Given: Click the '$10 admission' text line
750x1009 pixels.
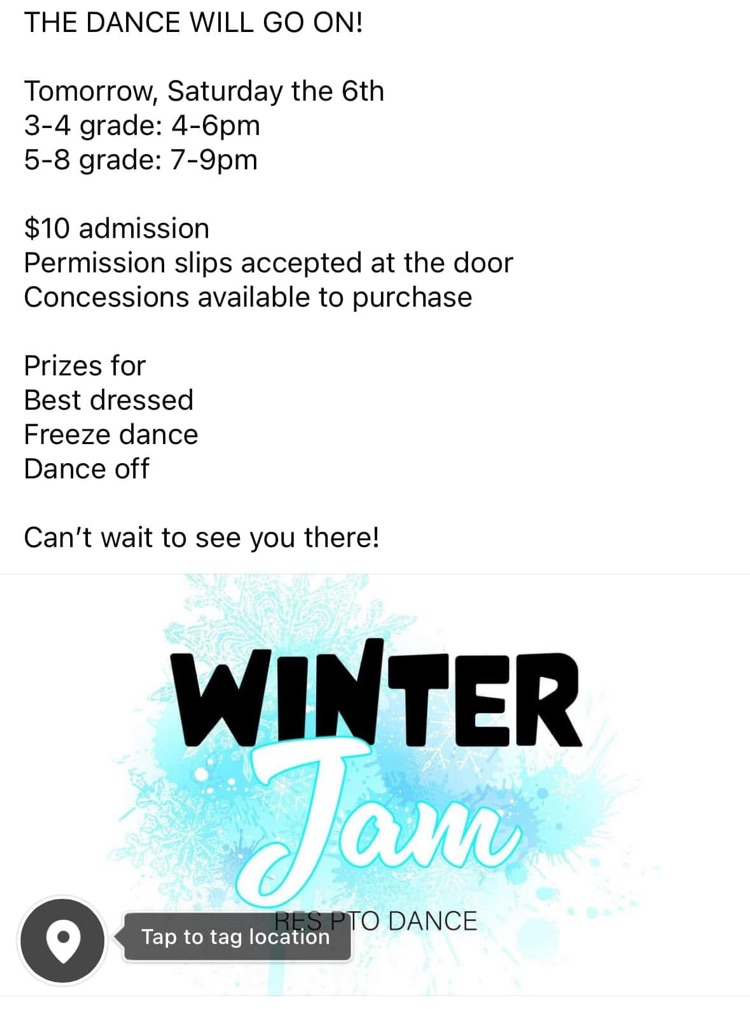Looking at the screenshot, I should tap(117, 228).
